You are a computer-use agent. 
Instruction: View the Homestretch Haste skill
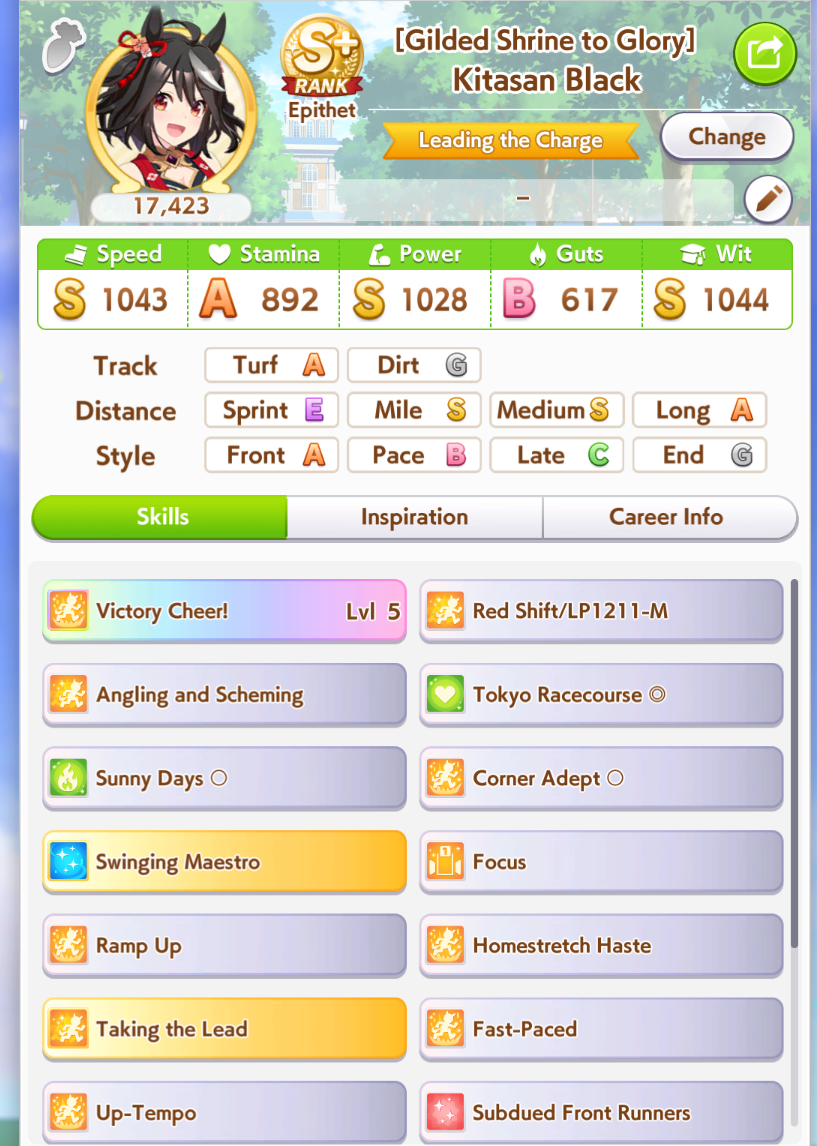point(600,945)
